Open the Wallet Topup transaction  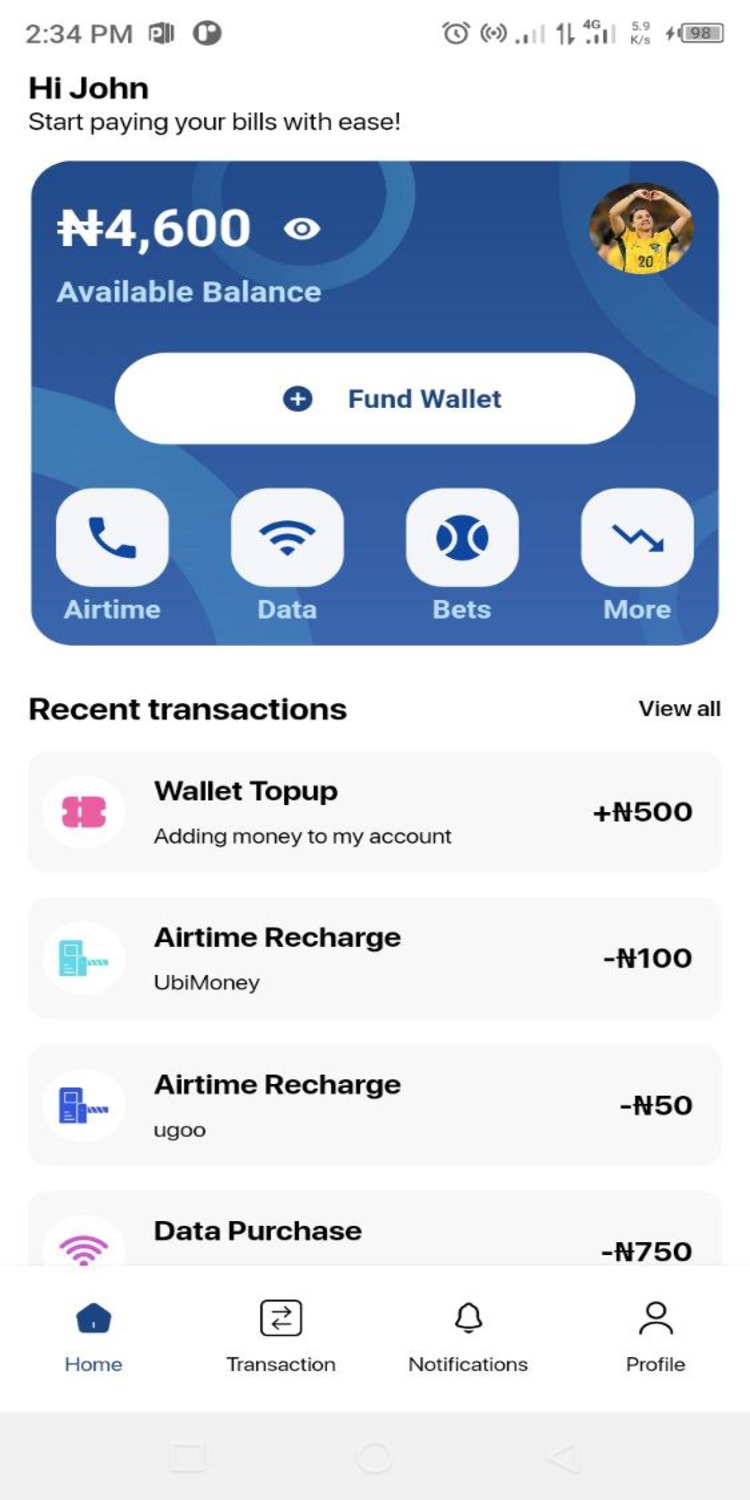click(375, 812)
